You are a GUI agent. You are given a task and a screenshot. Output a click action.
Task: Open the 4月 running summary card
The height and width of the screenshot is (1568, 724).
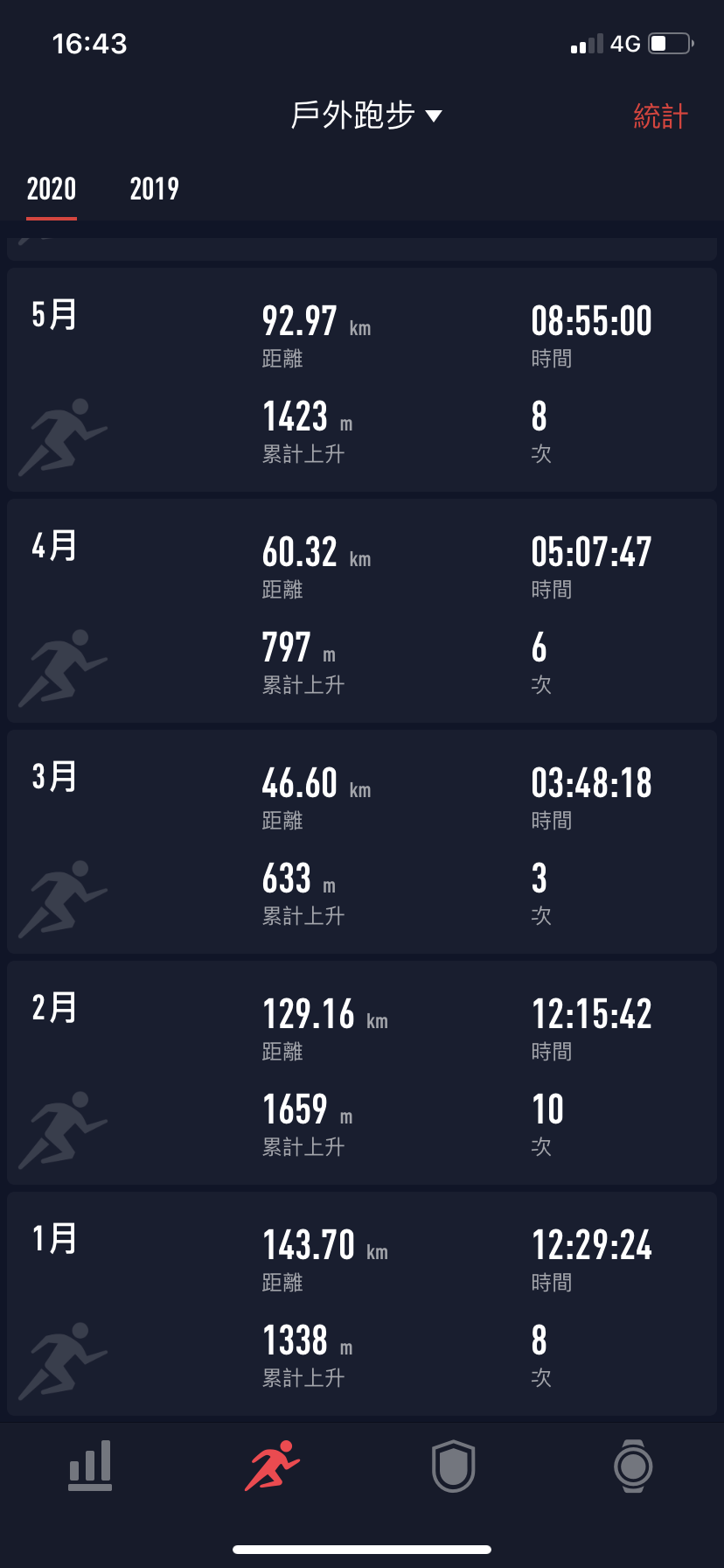[362, 611]
